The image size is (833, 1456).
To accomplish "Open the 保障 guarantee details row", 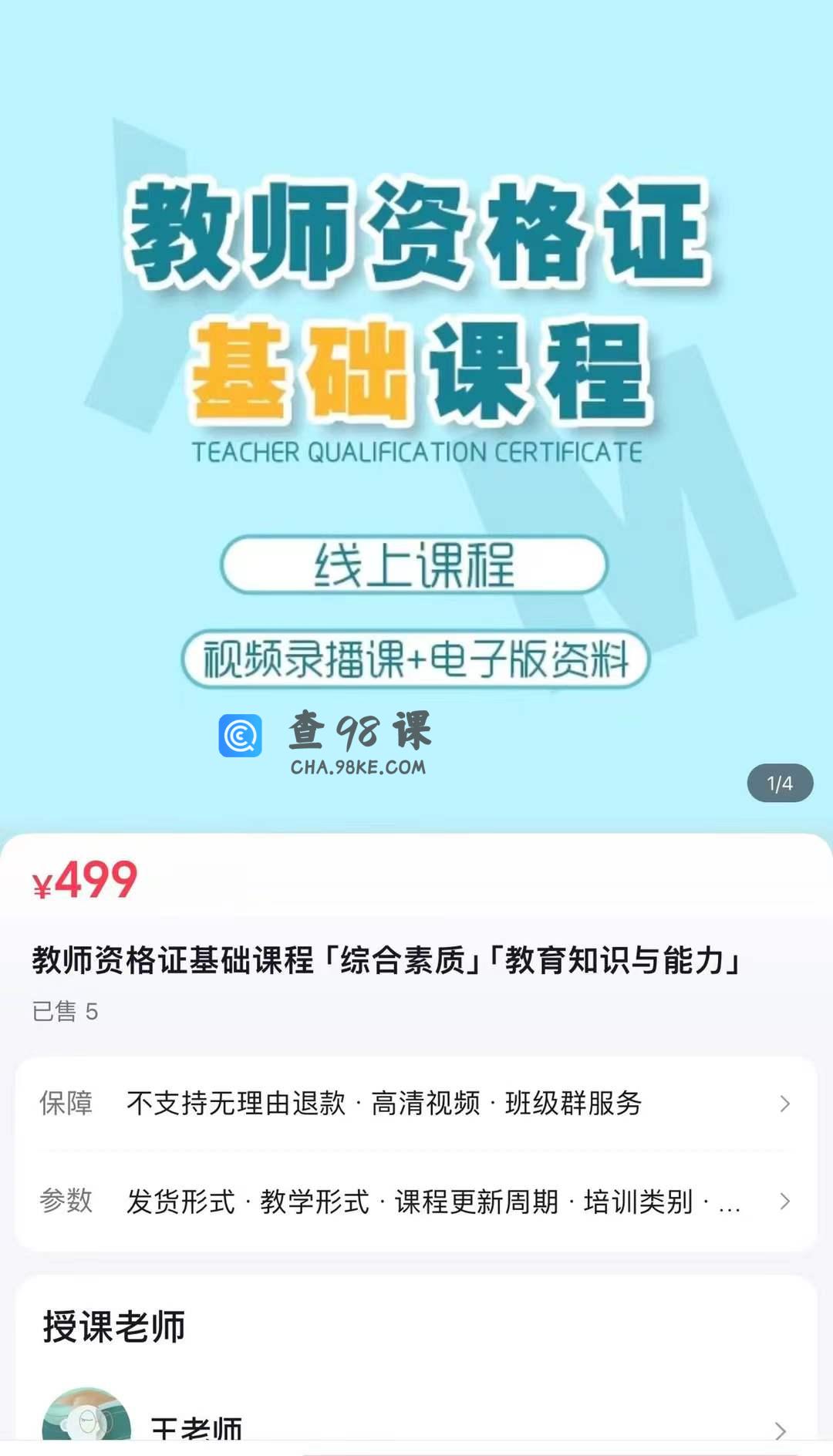I will tap(416, 1104).
